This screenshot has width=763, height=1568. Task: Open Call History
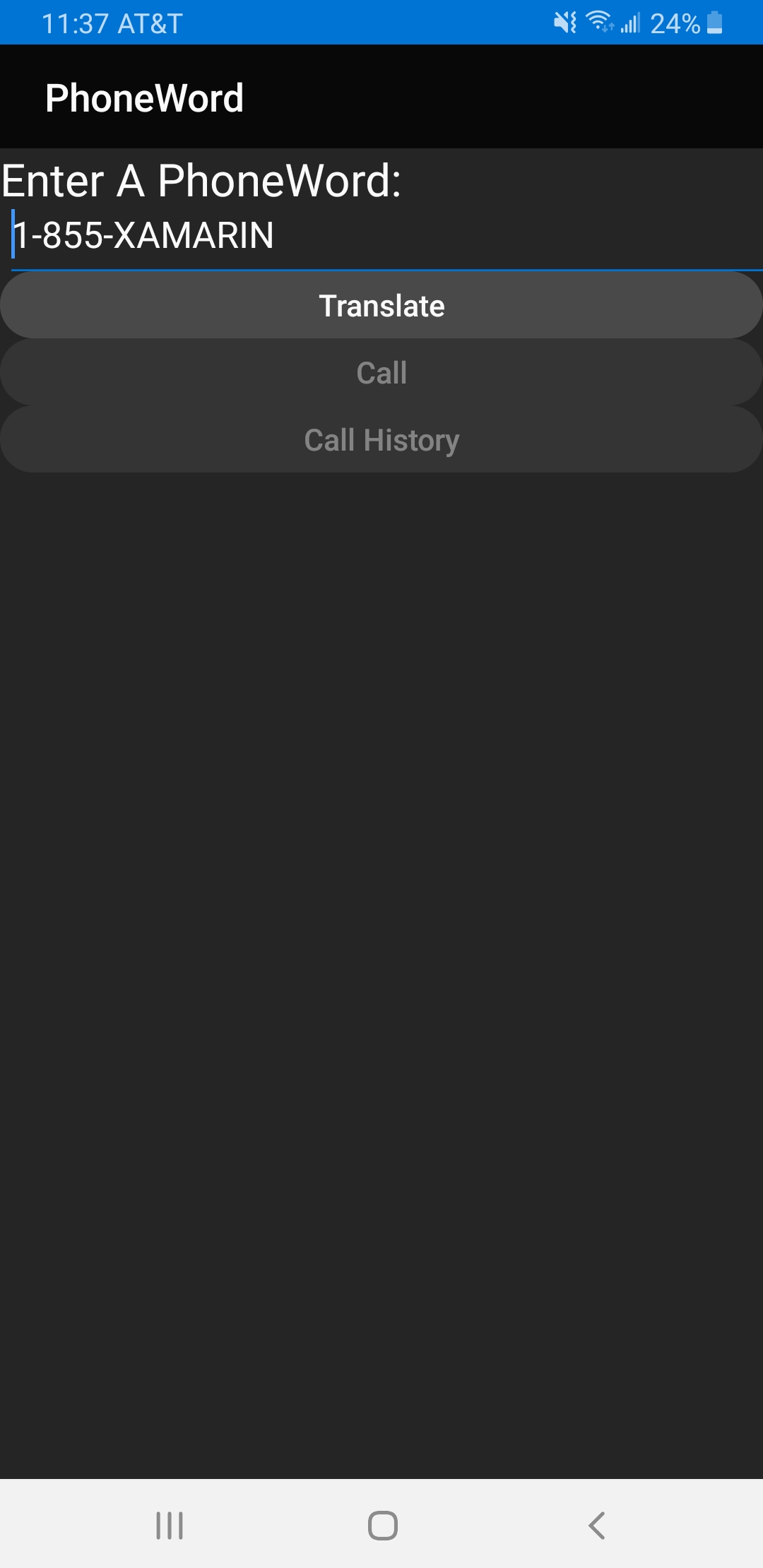pyautogui.click(x=381, y=440)
